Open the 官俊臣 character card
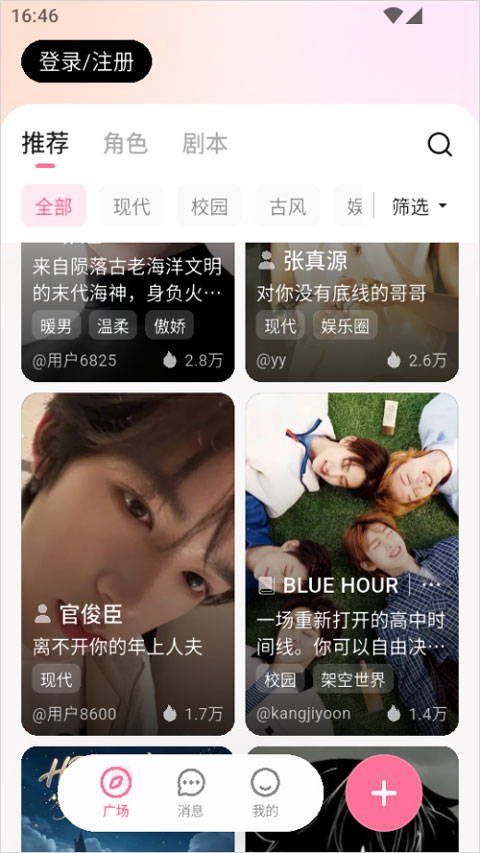The width and height of the screenshot is (480, 853). point(128,564)
